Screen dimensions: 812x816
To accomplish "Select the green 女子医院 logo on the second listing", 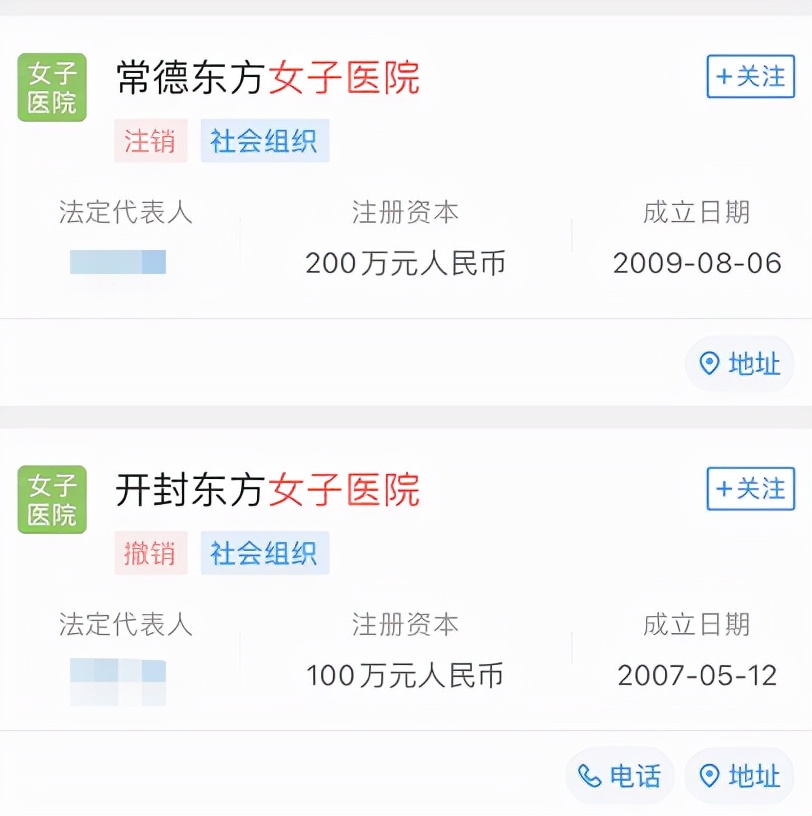I will [x=51, y=500].
